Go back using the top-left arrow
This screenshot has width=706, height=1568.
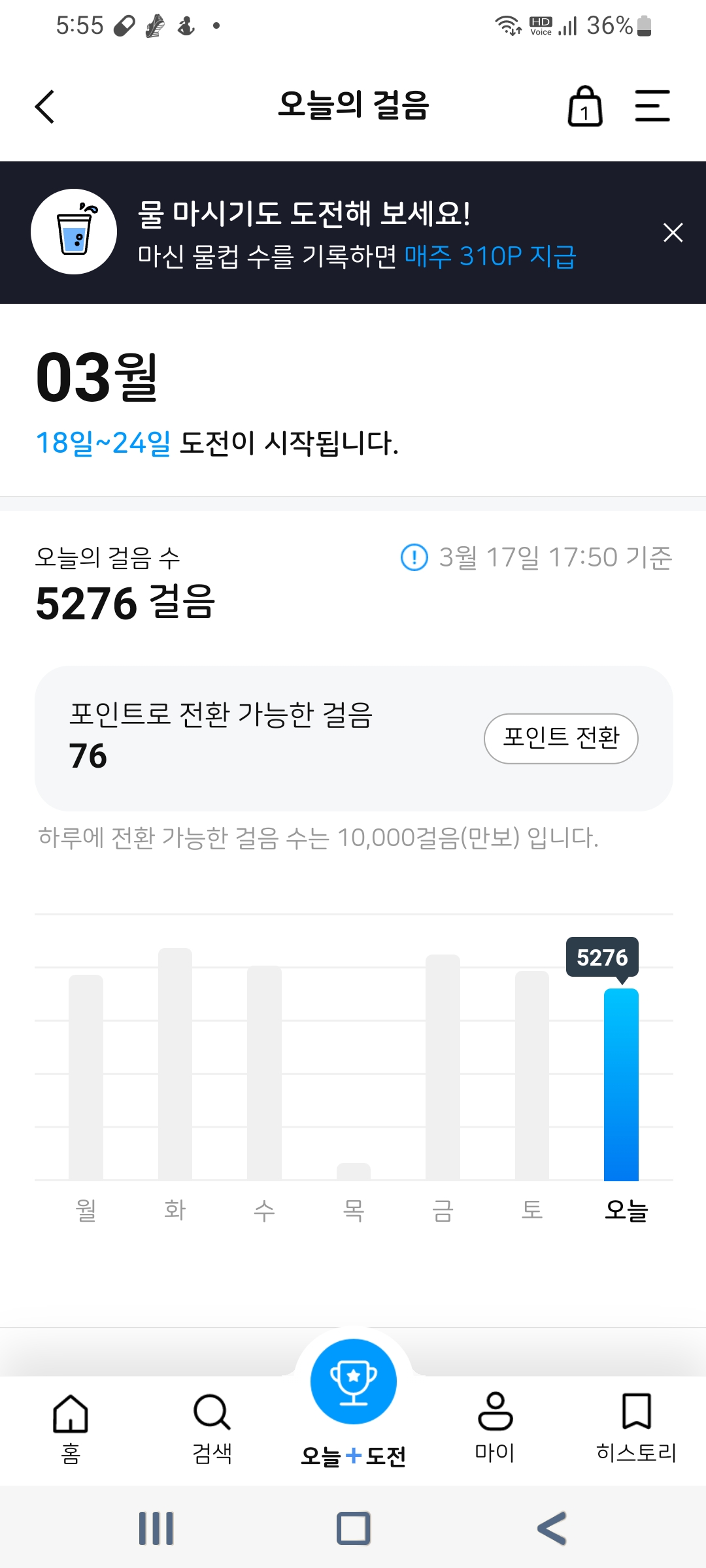click(44, 106)
